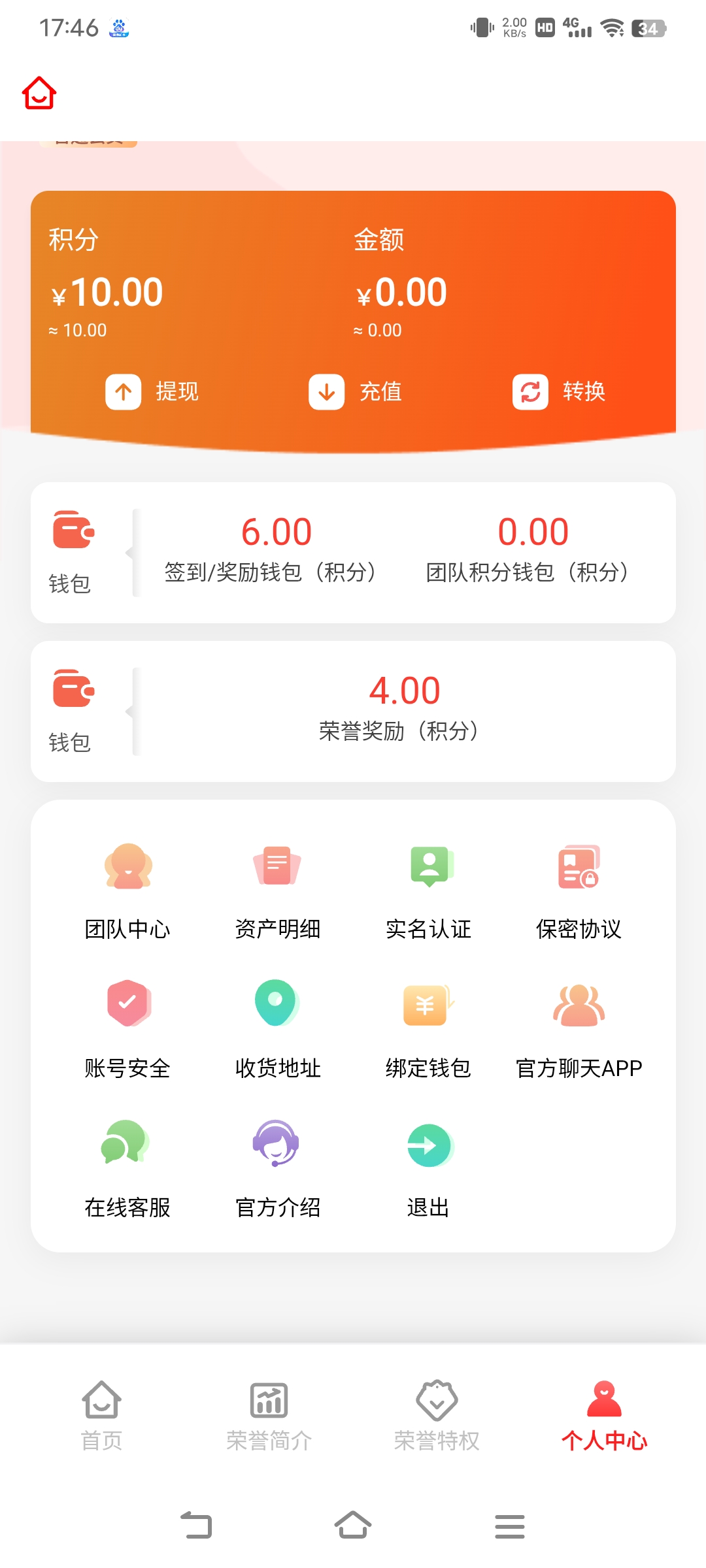Switch to the 首页 tab
Viewport: 706px width, 1568px height.
tap(101, 1416)
